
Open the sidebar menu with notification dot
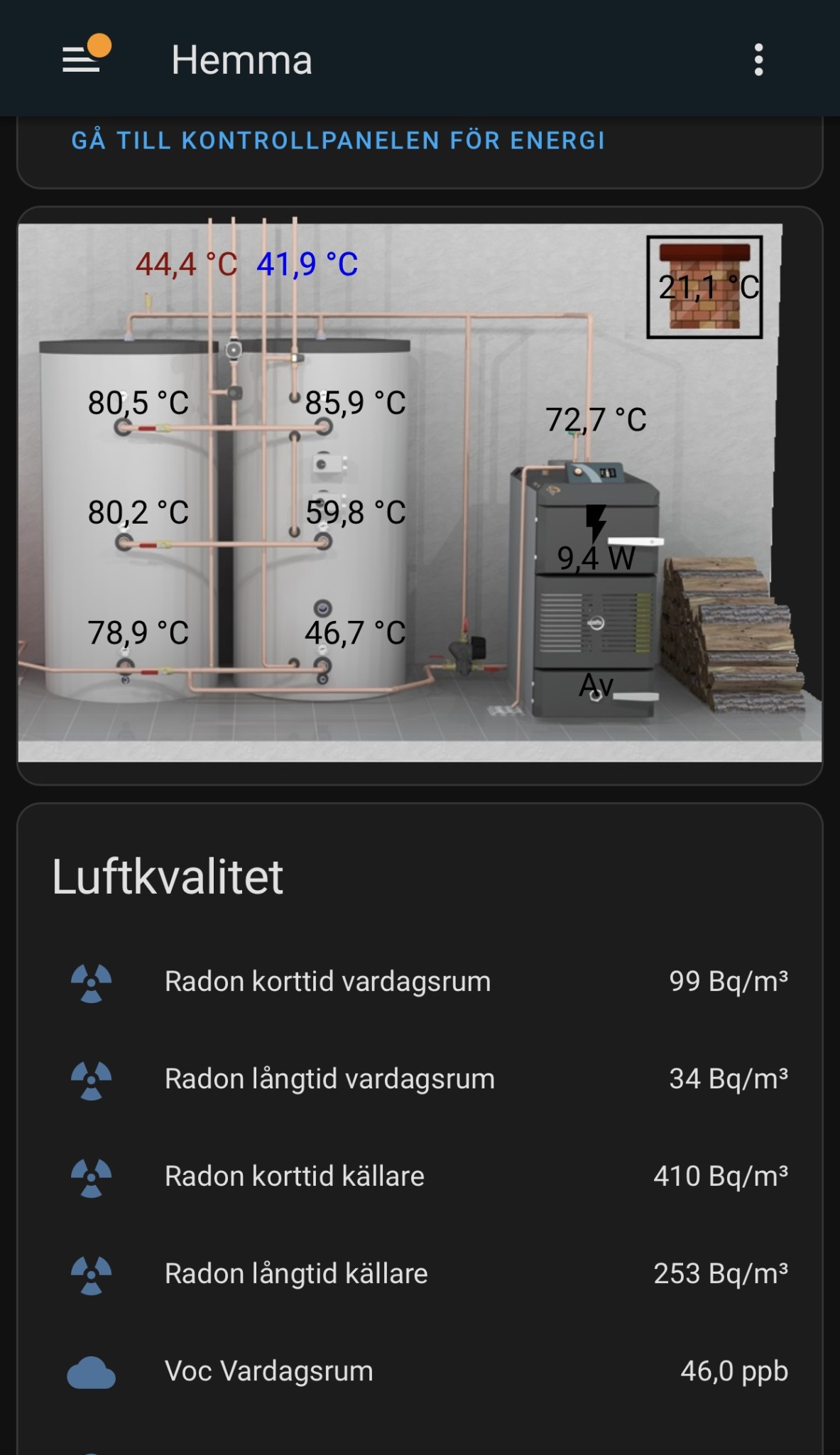pyautogui.click(x=82, y=58)
